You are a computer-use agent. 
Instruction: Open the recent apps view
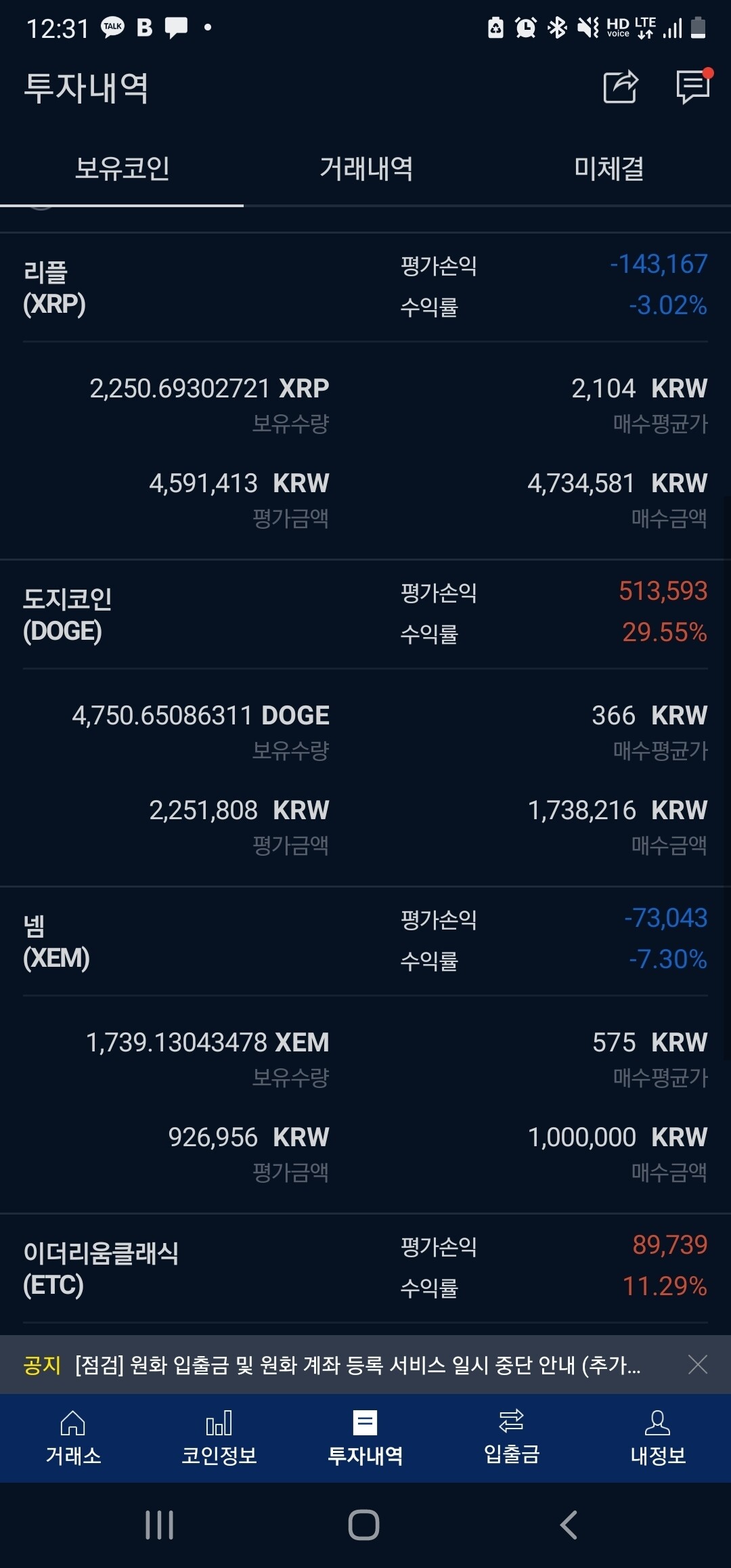pyautogui.click(x=160, y=1525)
